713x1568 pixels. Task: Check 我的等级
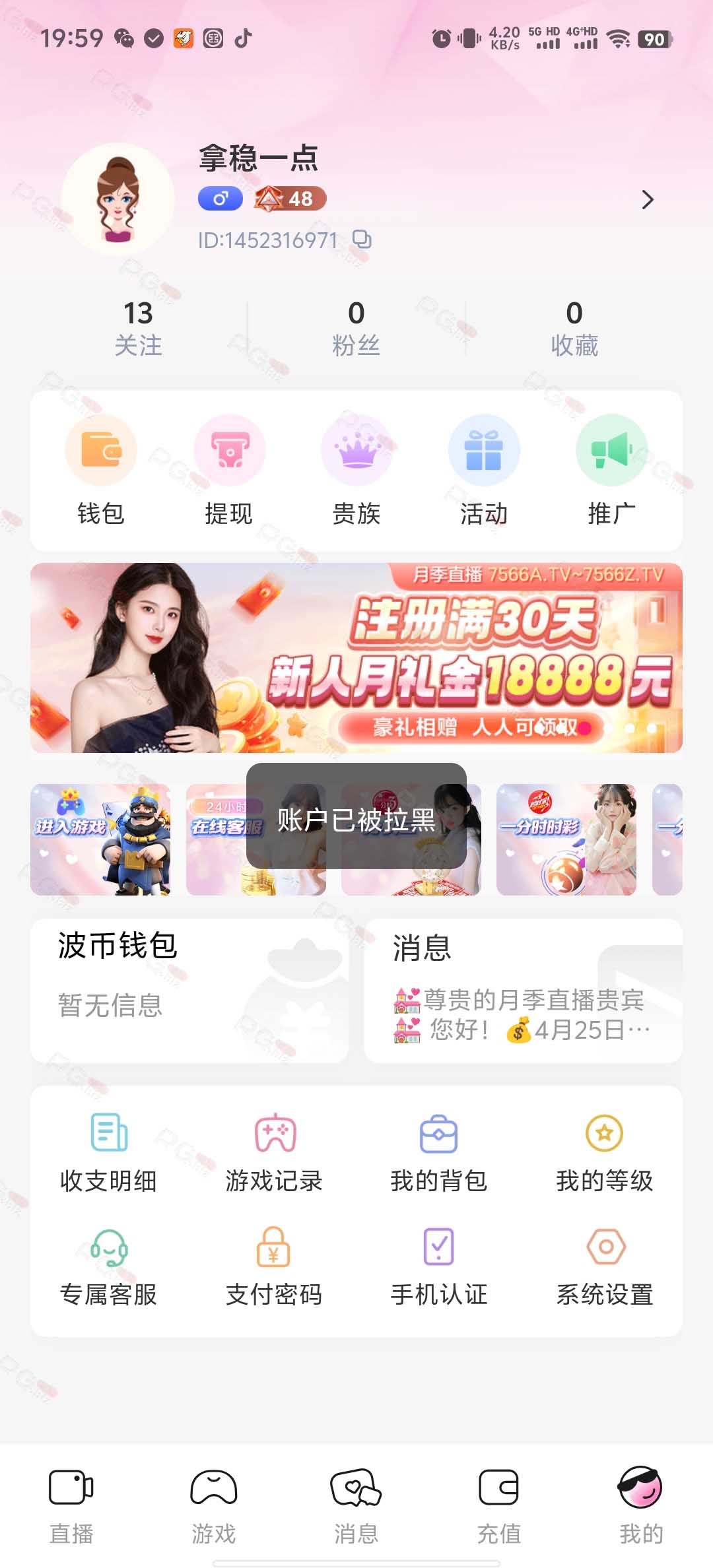point(605,1153)
